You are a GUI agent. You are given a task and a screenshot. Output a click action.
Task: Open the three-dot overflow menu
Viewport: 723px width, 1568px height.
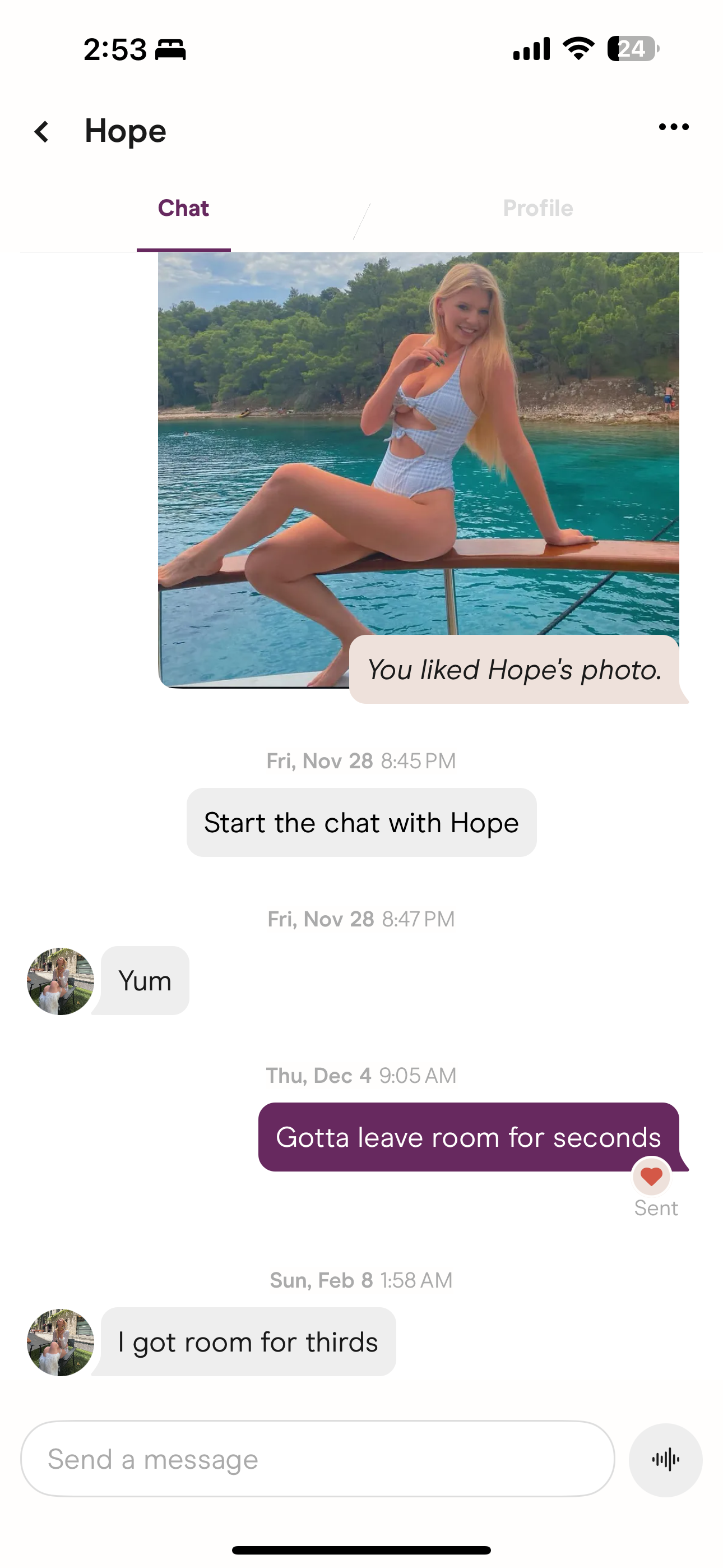(673, 127)
